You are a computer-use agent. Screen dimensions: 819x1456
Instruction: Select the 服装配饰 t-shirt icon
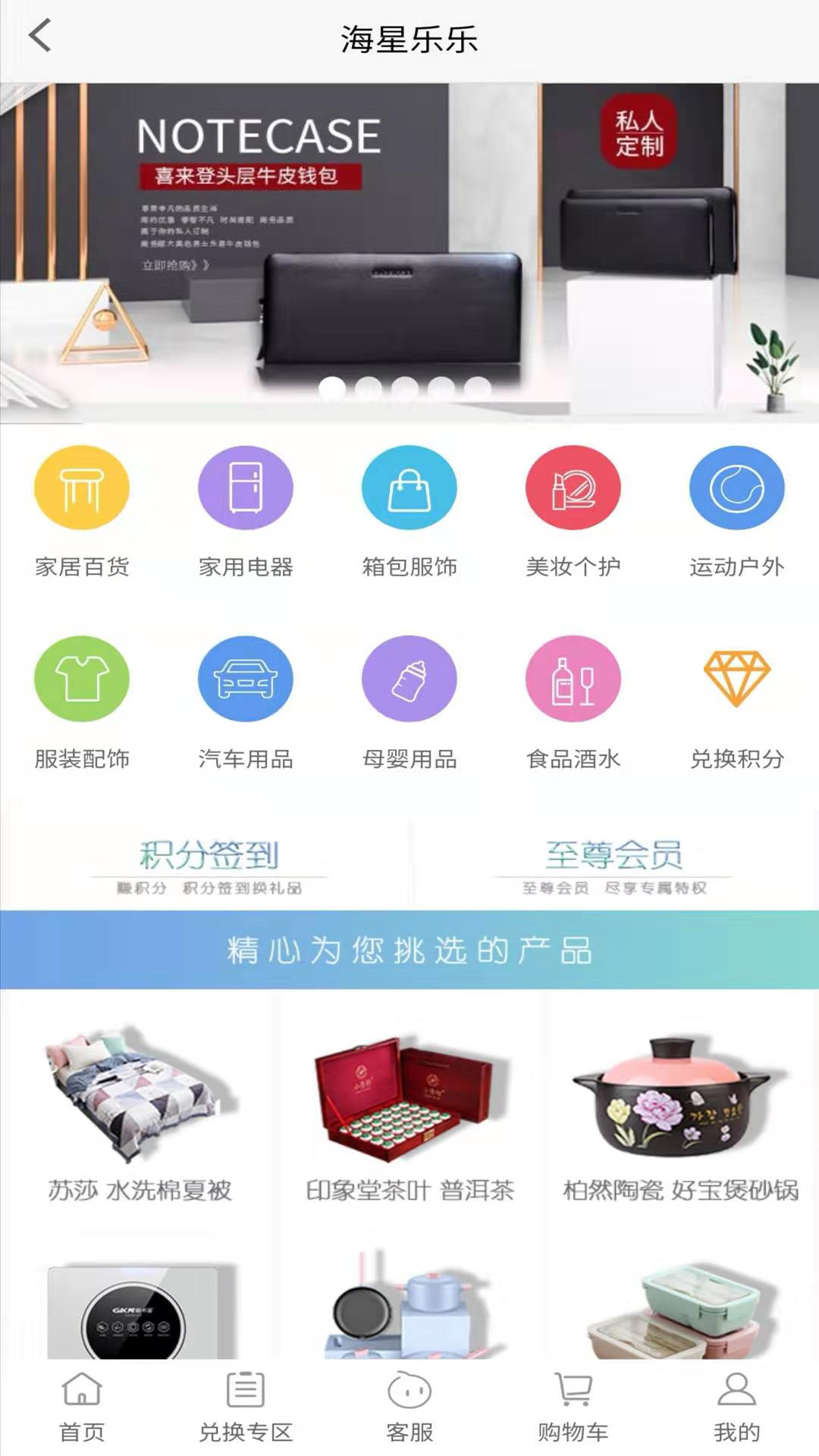[x=82, y=679]
